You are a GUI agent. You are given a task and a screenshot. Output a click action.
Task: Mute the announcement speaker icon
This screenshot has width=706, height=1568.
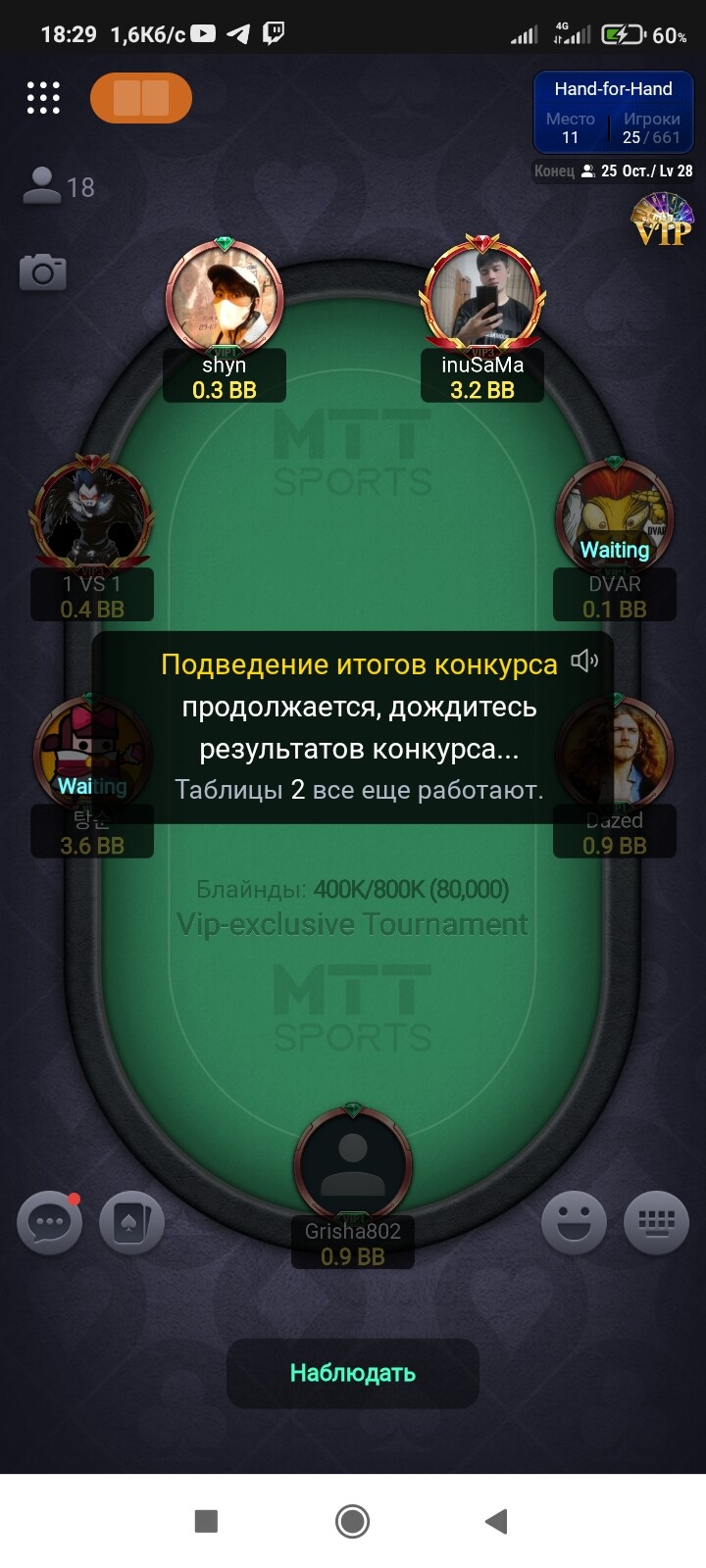[x=584, y=661]
